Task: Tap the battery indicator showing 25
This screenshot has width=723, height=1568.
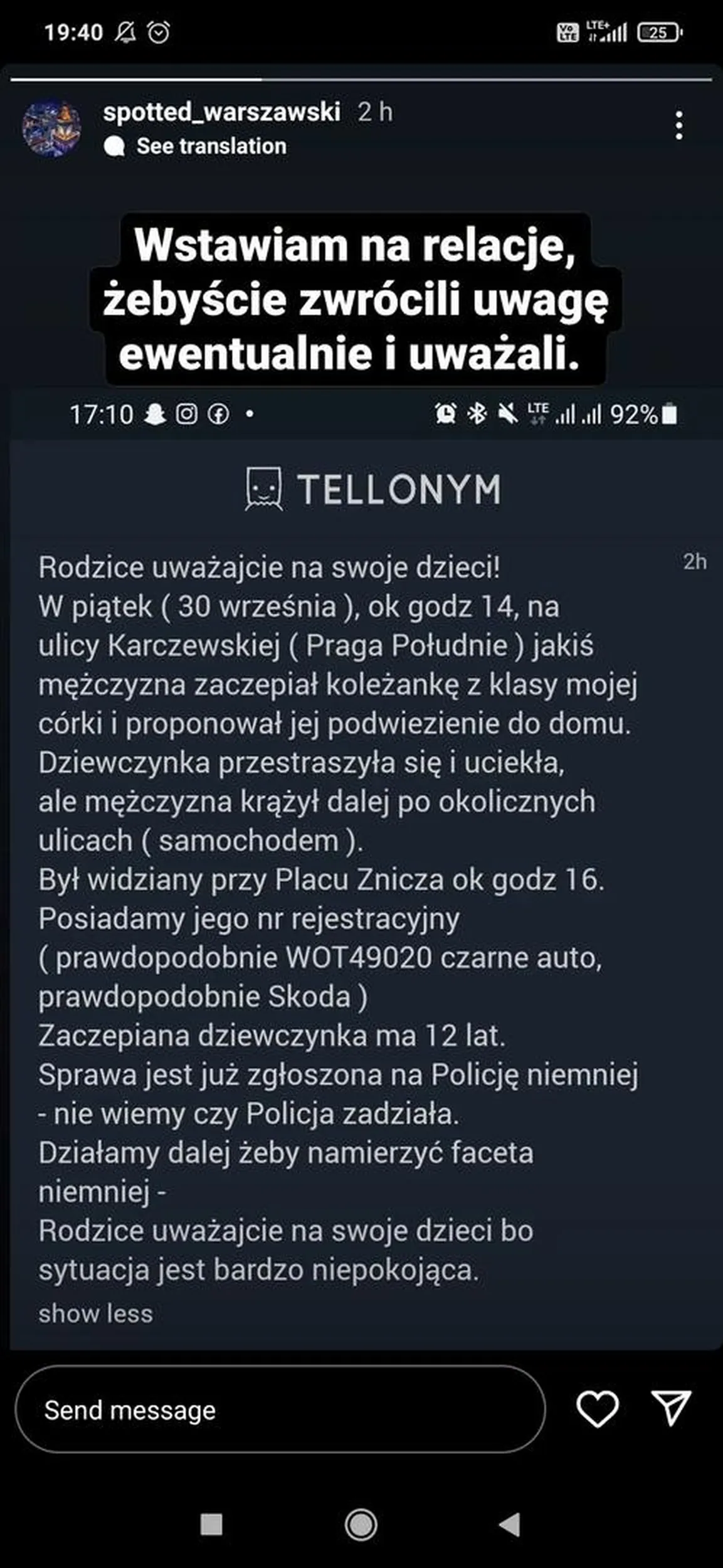Action: (x=658, y=33)
